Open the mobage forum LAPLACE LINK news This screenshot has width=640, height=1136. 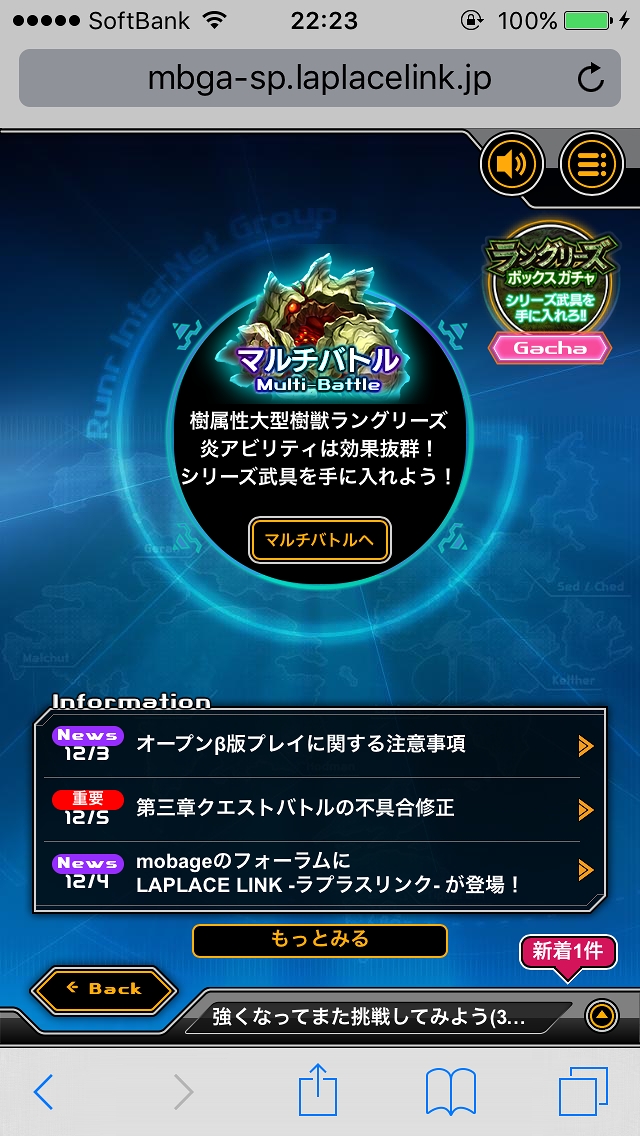point(320,873)
